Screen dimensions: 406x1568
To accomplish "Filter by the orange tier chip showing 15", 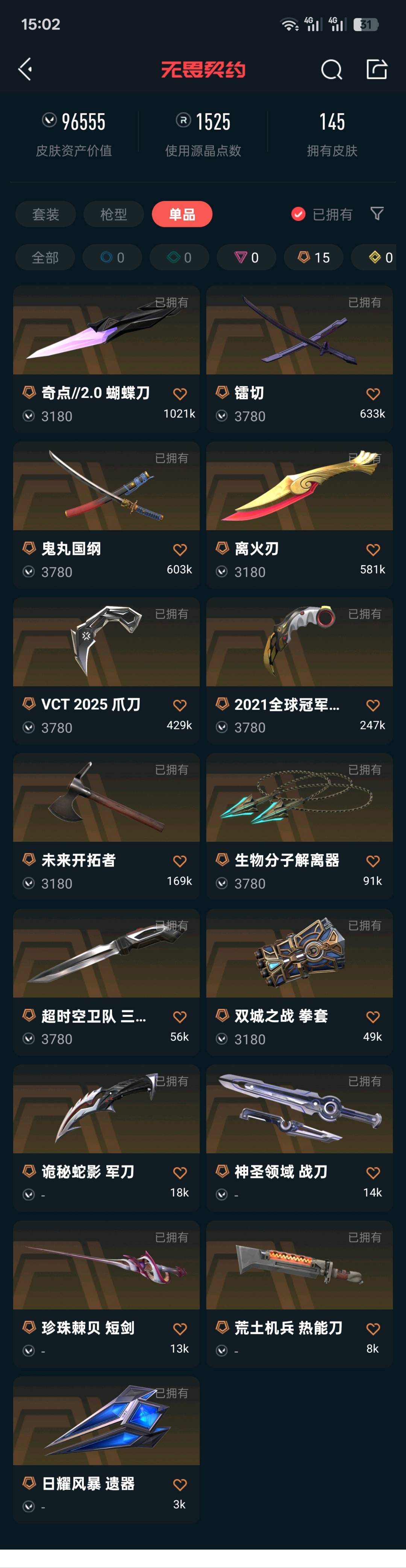I will tap(314, 257).
